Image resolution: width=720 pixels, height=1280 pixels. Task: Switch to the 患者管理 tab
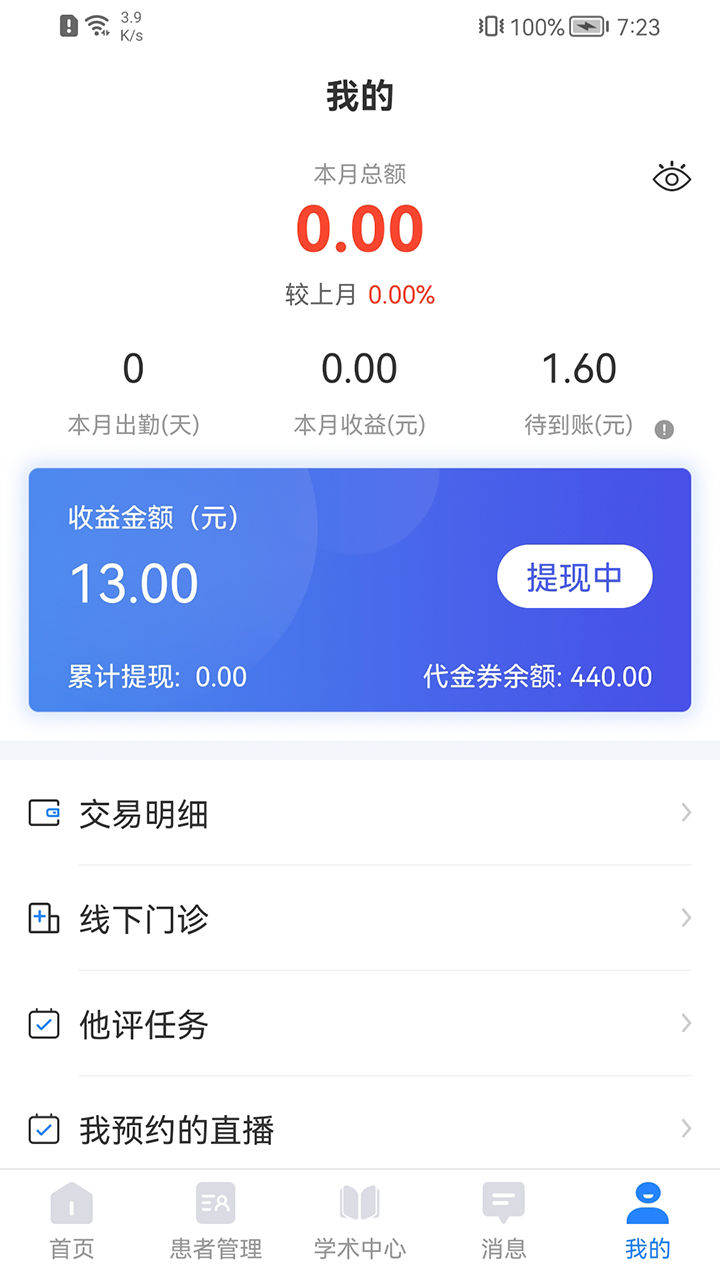click(x=216, y=1221)
